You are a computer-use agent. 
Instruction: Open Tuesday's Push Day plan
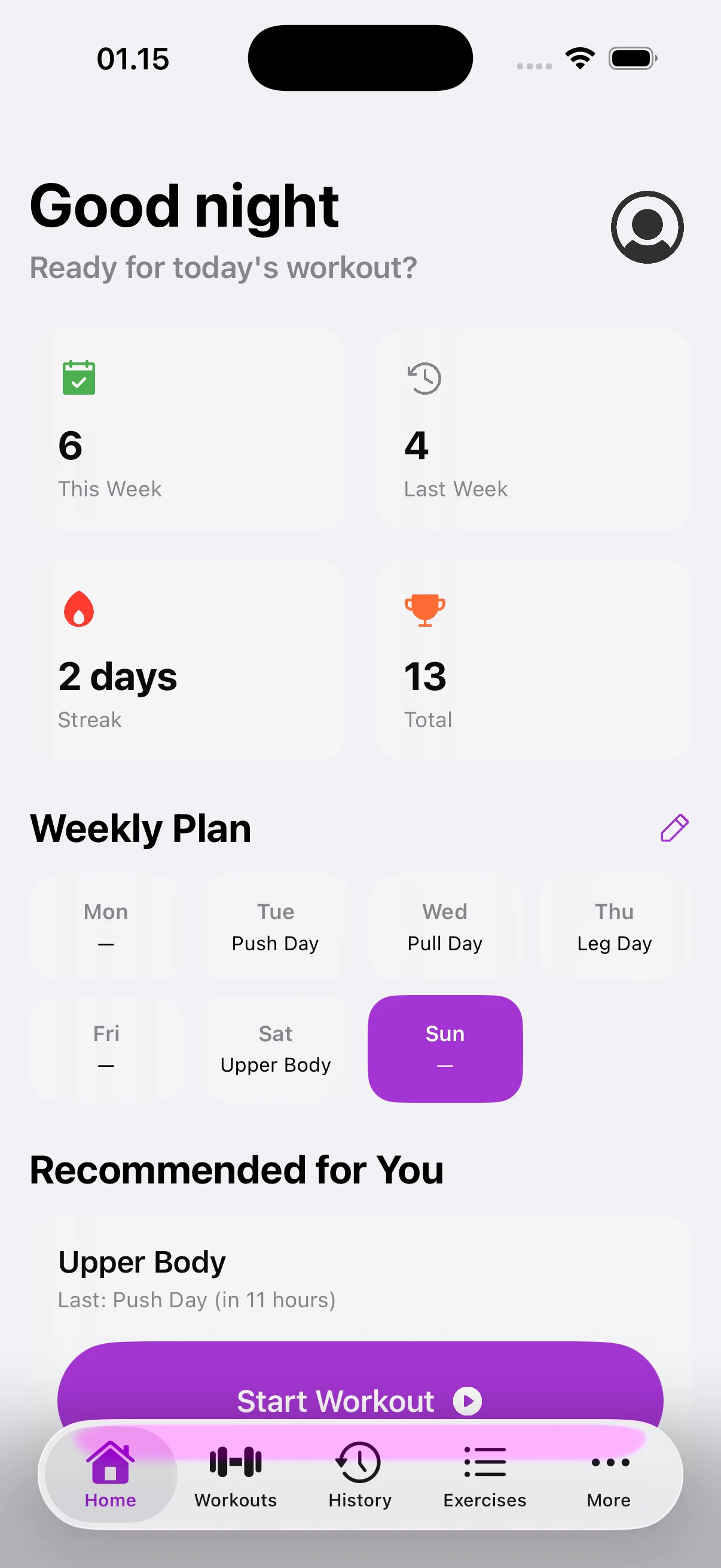[x=276, y=926]
